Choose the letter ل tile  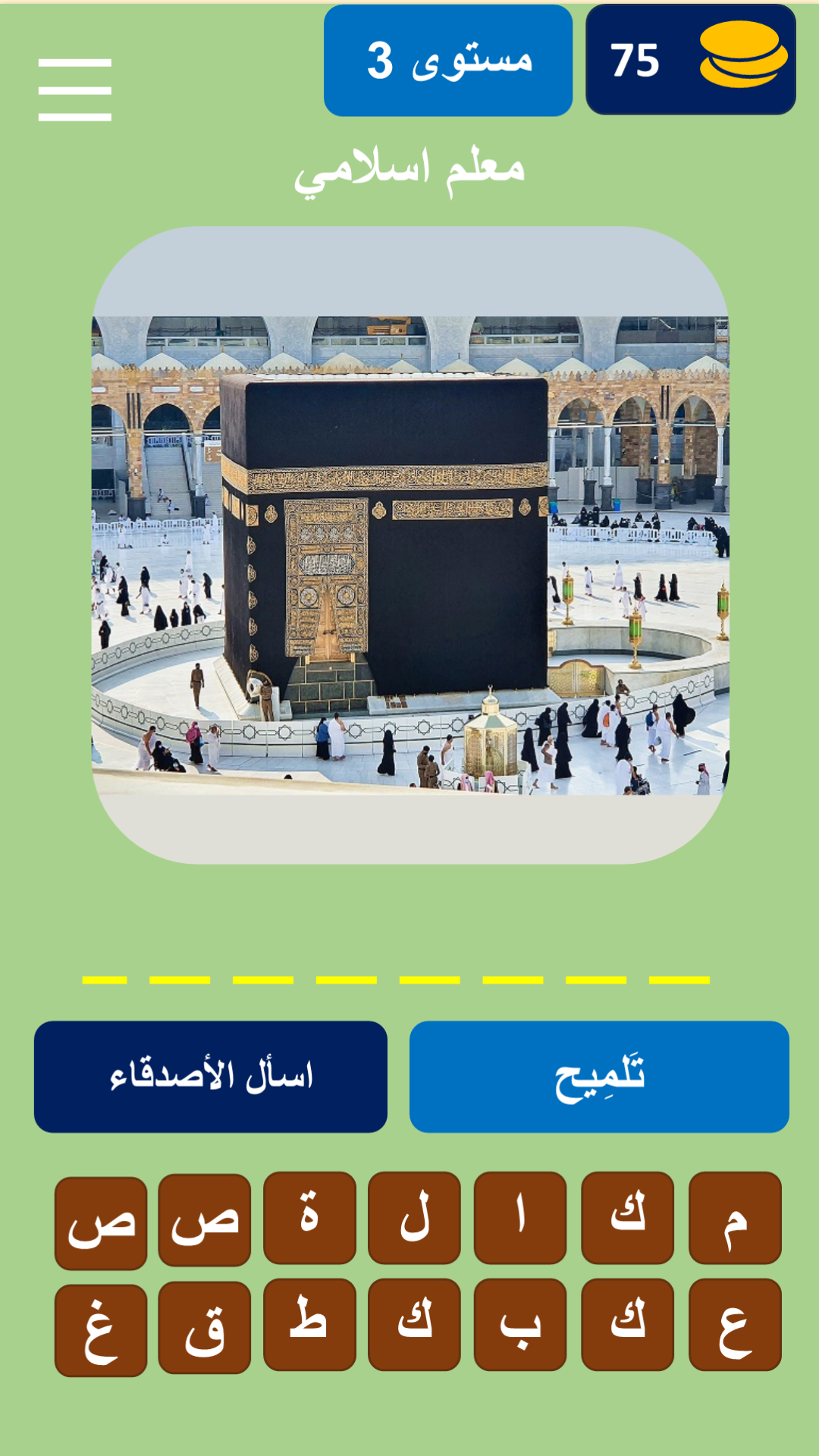(x=414, y=1217)
